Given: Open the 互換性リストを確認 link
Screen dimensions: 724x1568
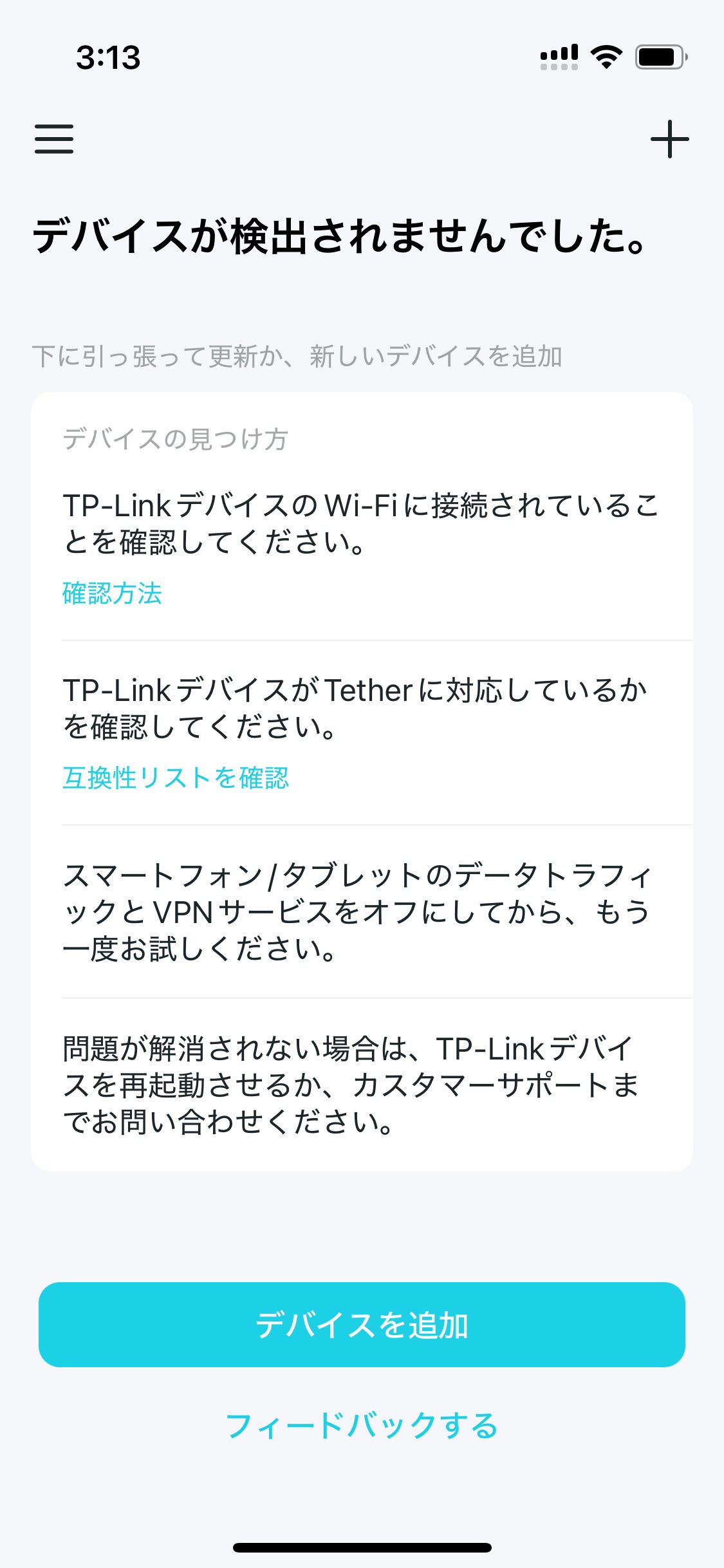Looking at the screenshot, I should click(176, 778).
